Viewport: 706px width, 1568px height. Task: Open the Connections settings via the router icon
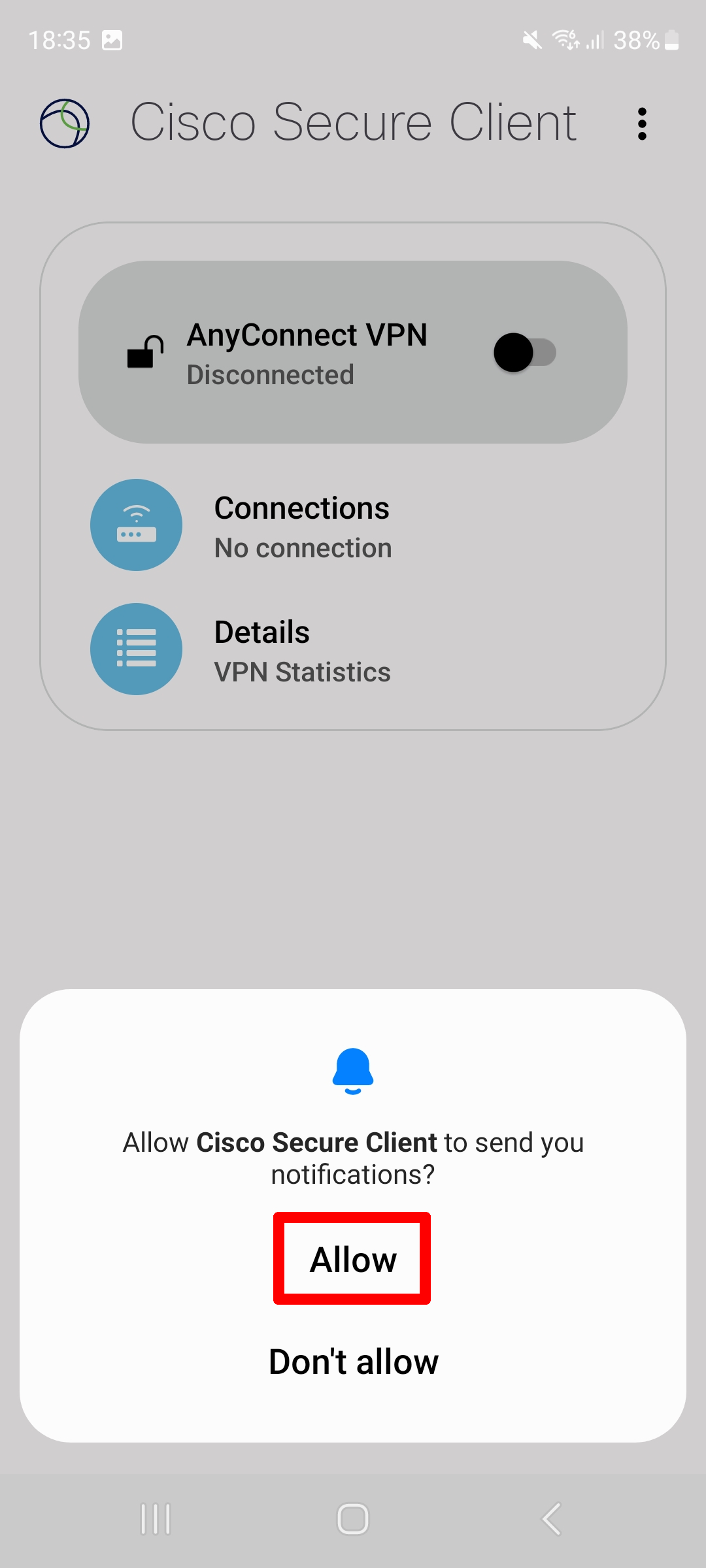pos(136,525)
